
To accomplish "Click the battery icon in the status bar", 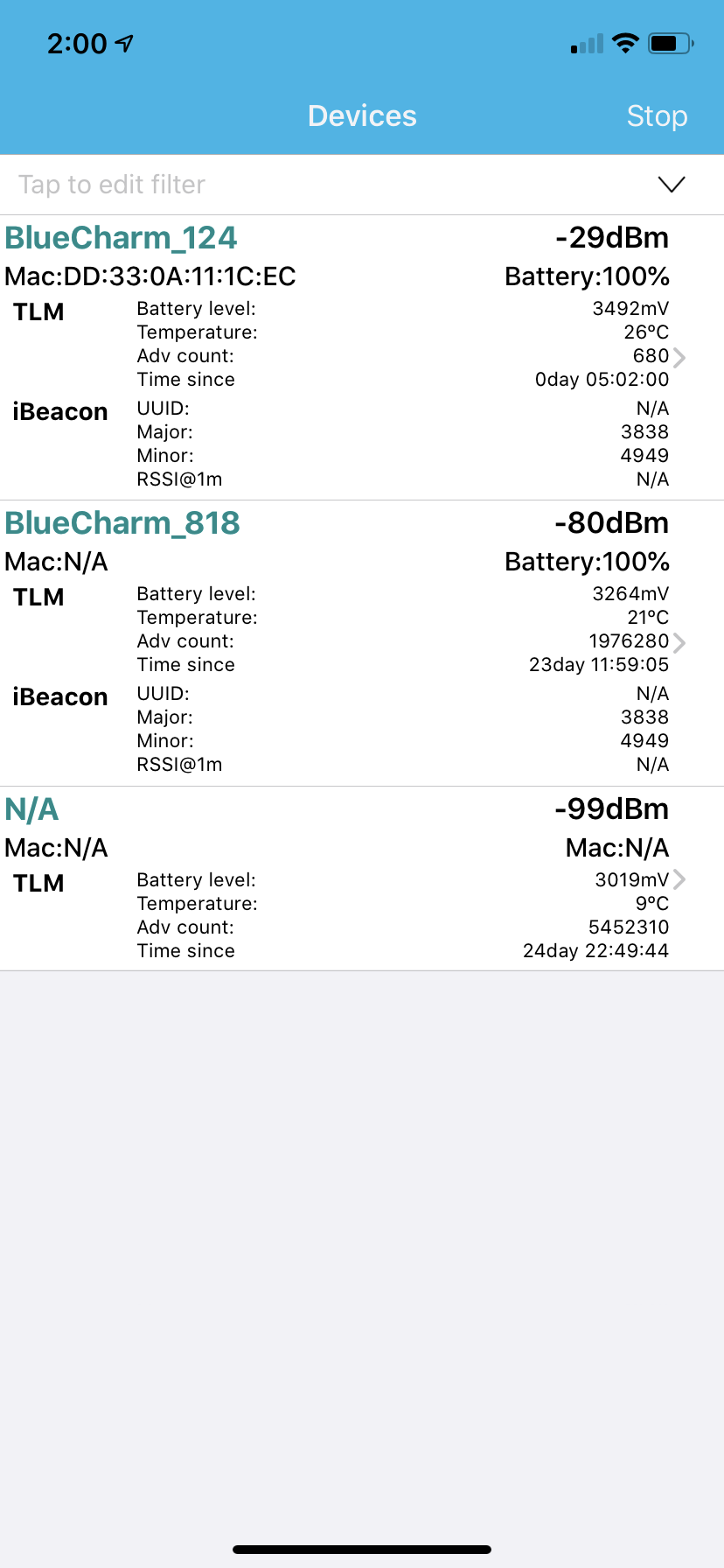I will [x=670, y=42].
